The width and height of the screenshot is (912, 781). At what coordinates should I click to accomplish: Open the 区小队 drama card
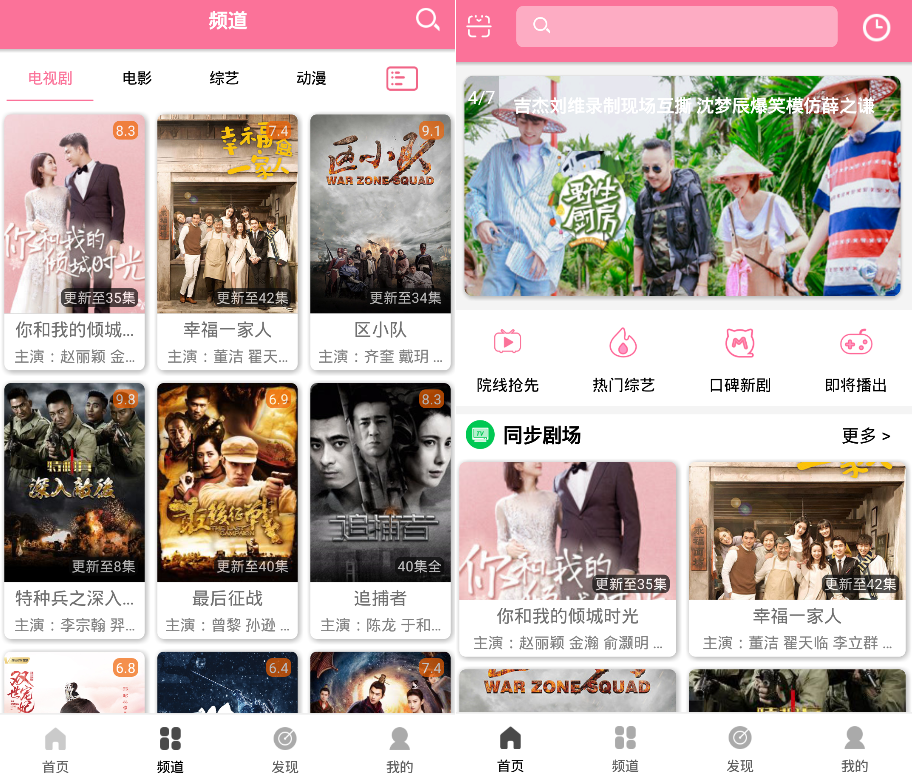coord(380,240)
